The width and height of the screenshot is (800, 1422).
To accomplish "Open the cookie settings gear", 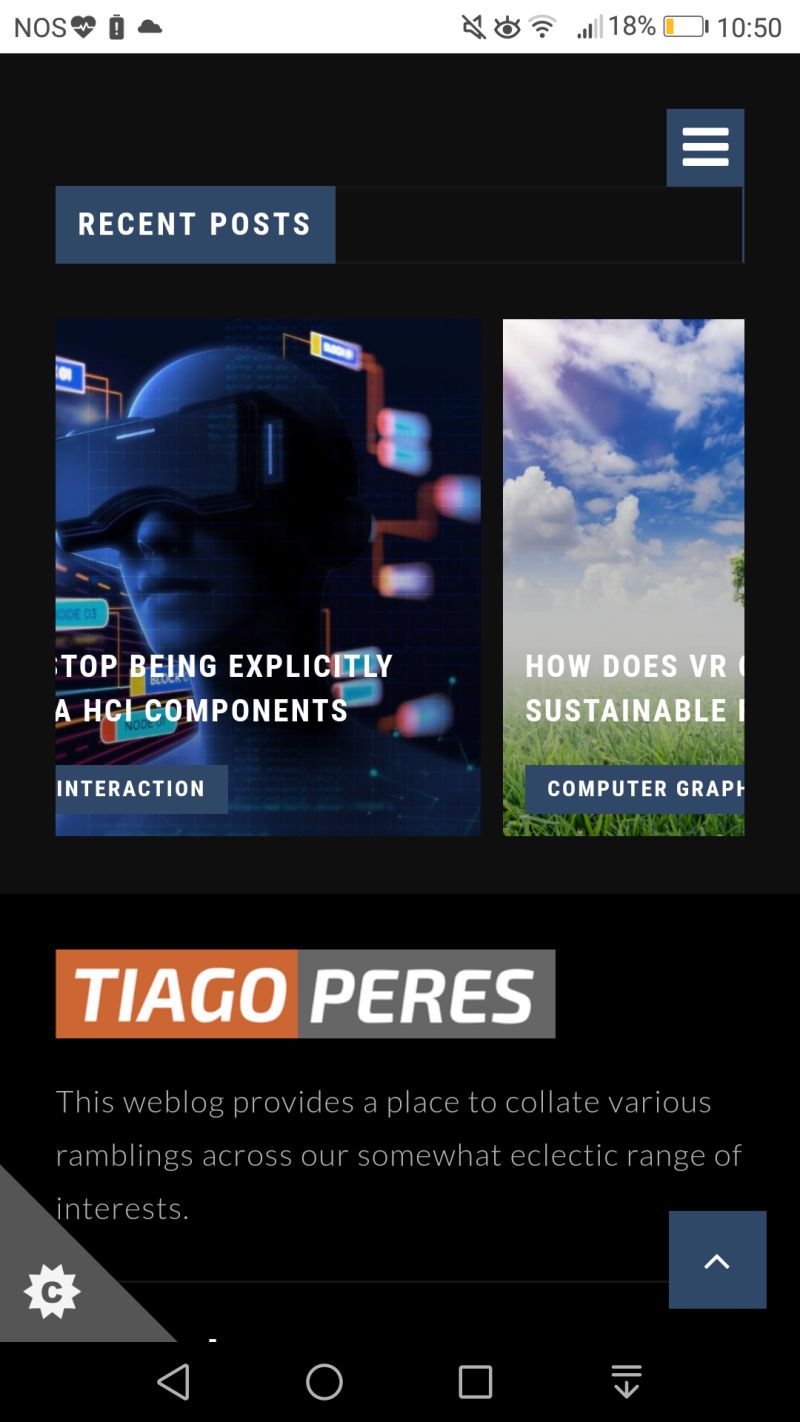I will tap(51, 1292).
